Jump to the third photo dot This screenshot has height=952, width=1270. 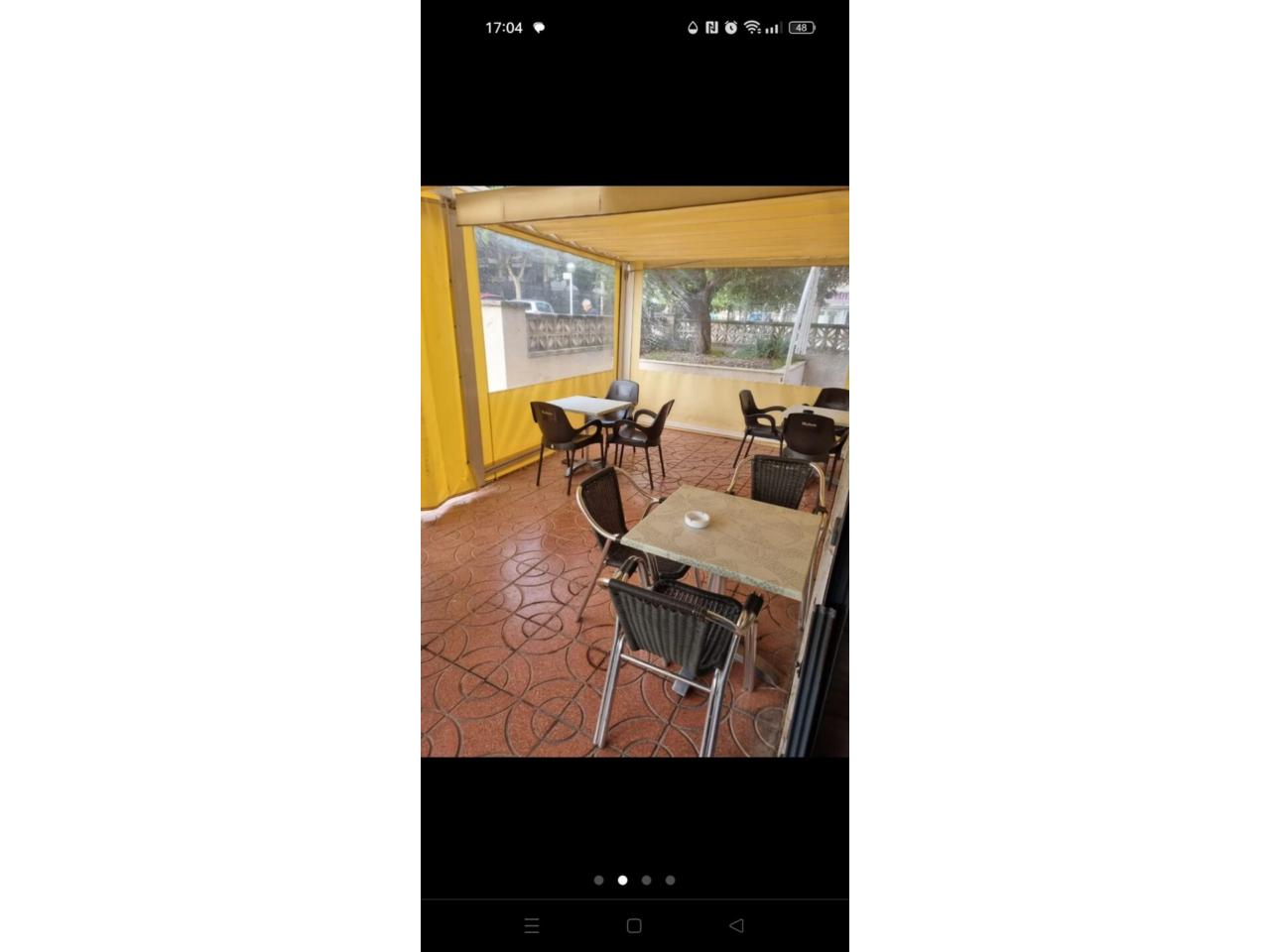(x=646, y=880)
